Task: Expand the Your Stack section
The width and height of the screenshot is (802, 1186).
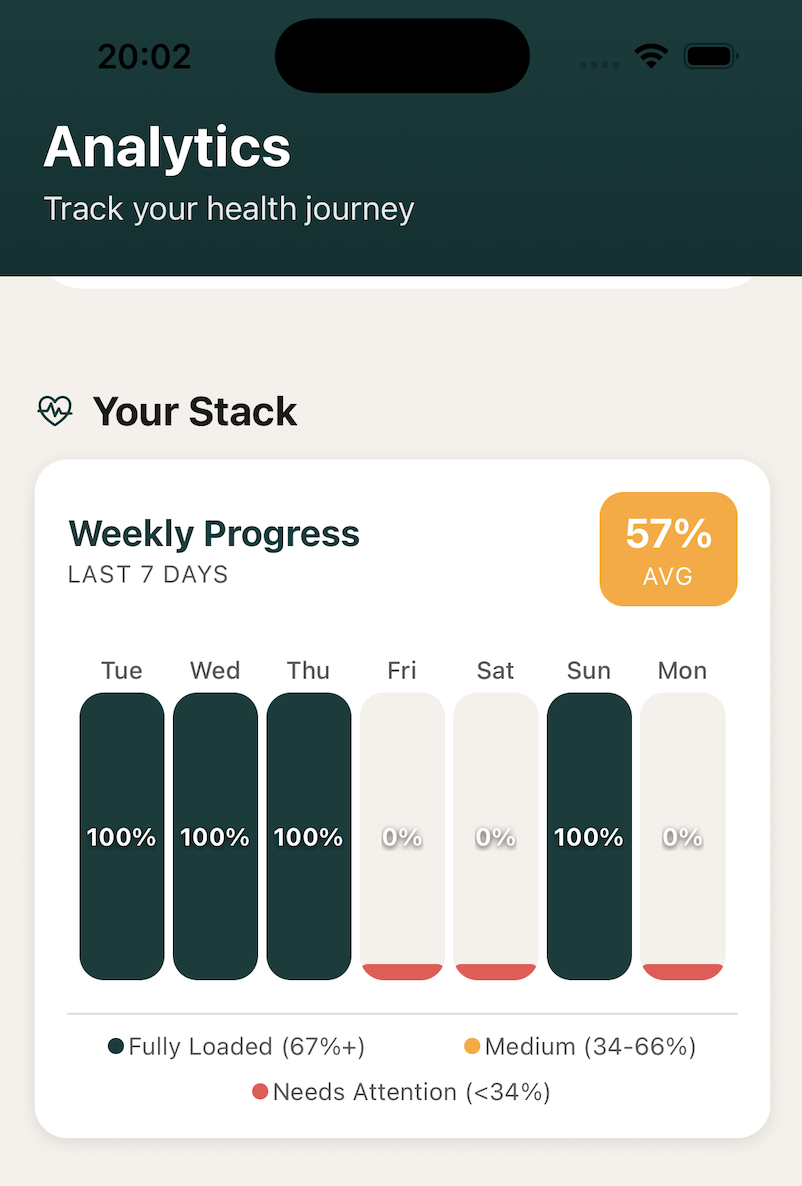Action: point(194,410)
